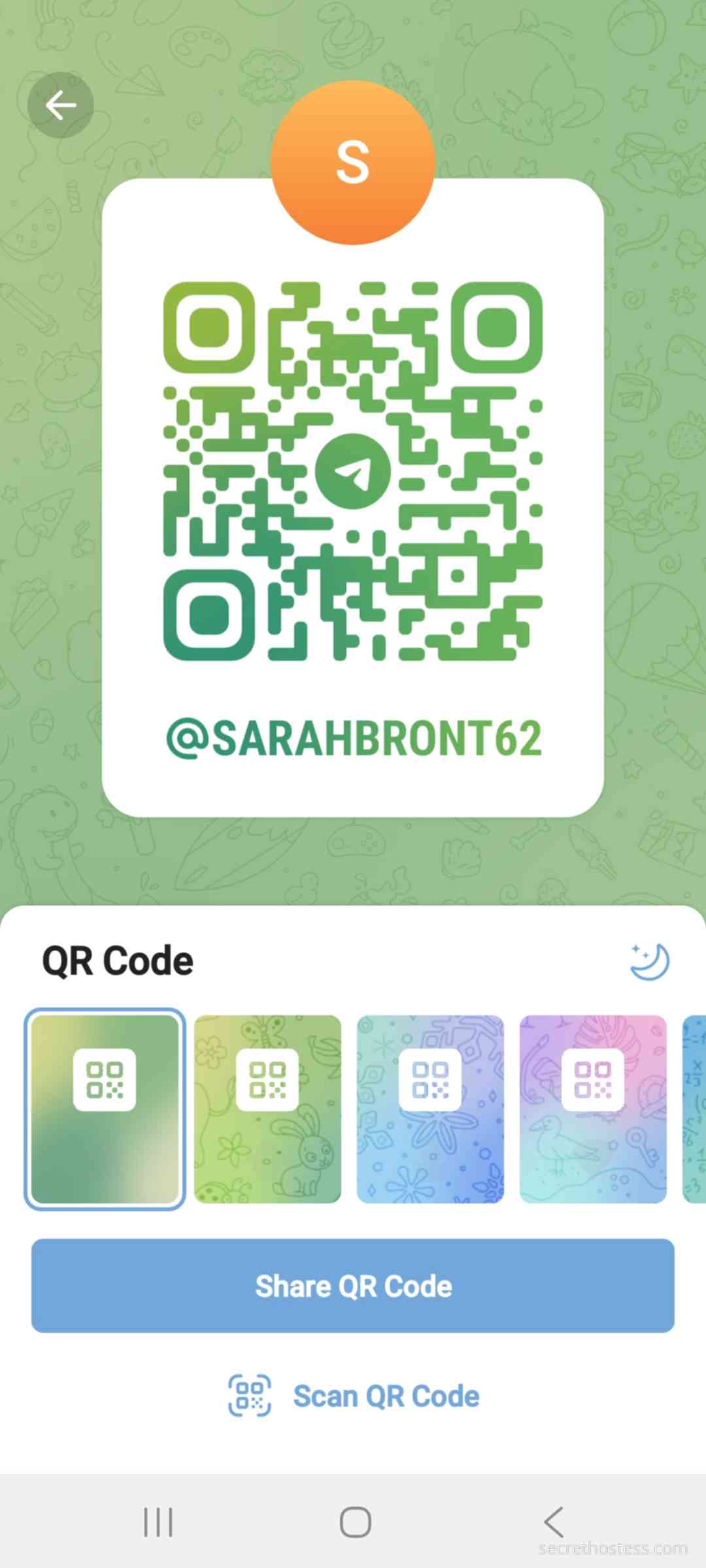Viewport: 706px width, 1568px height.
Task: Switch to night mode with moon icon
Action: coord(649,961)
